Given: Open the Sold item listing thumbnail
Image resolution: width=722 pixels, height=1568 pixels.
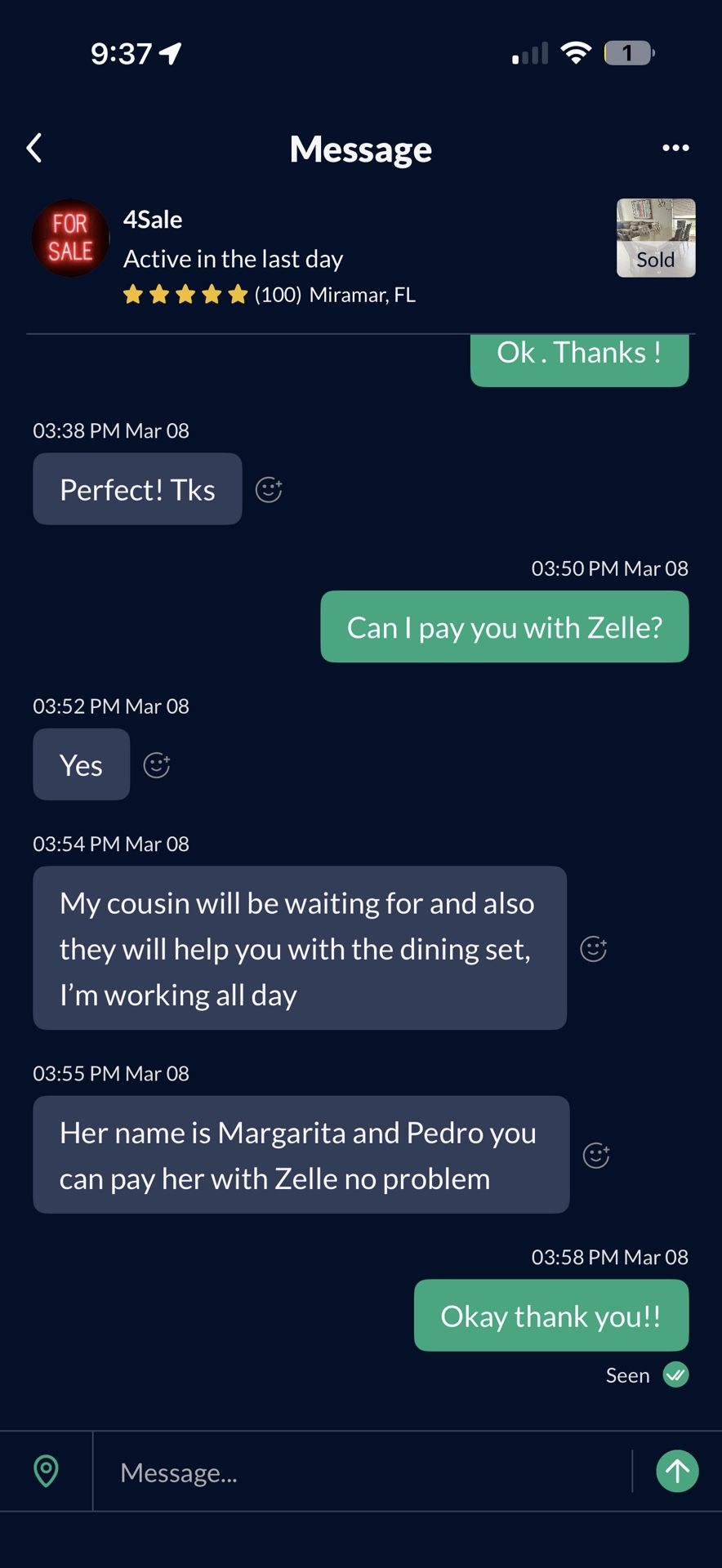Looking at the screenshot, I should [x=655, y=238].
